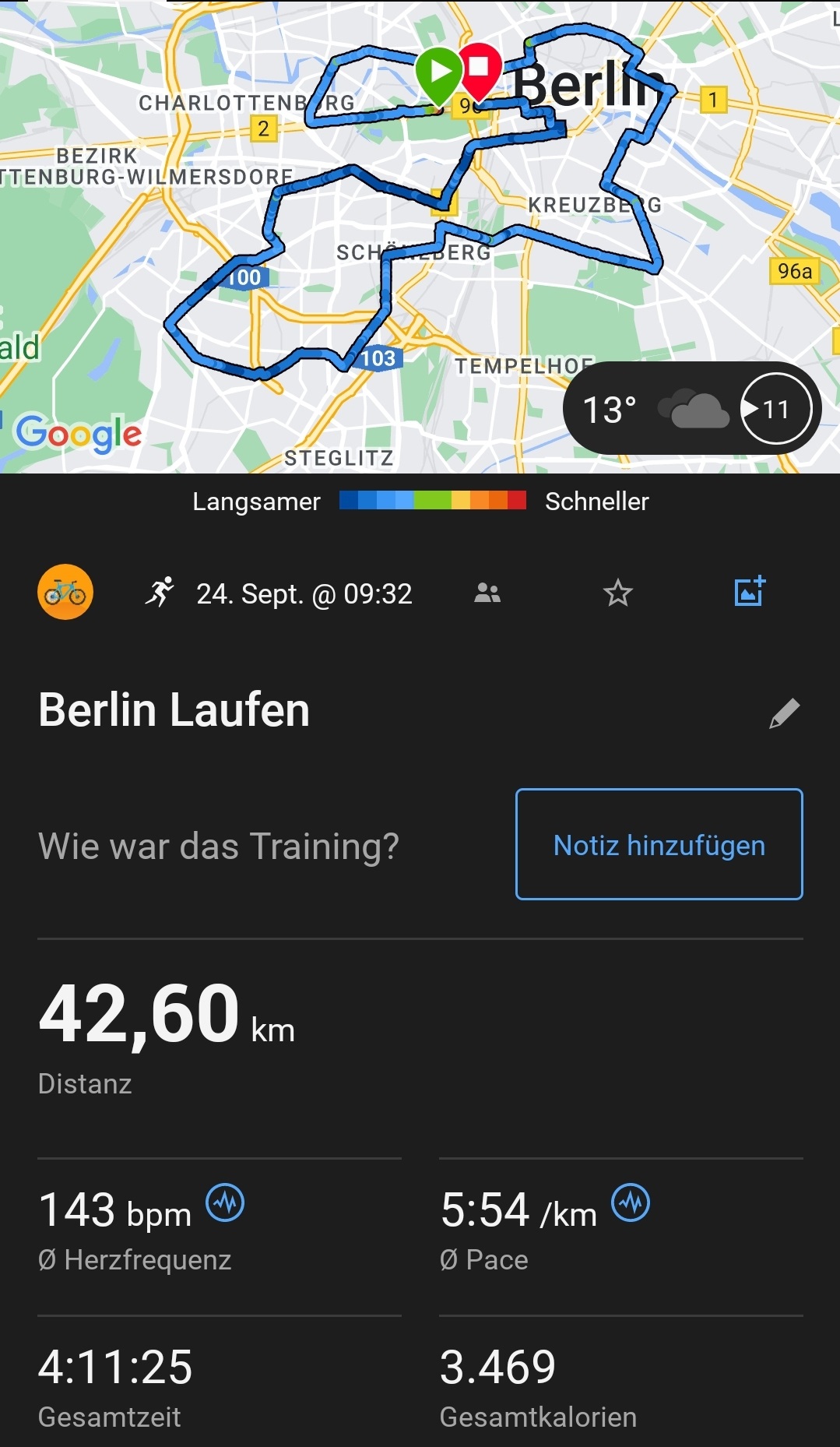This screenshot has height=1447, width=840.
Task: Edit the activity name Berlin Laufen
Action: (x=784, y=713)
